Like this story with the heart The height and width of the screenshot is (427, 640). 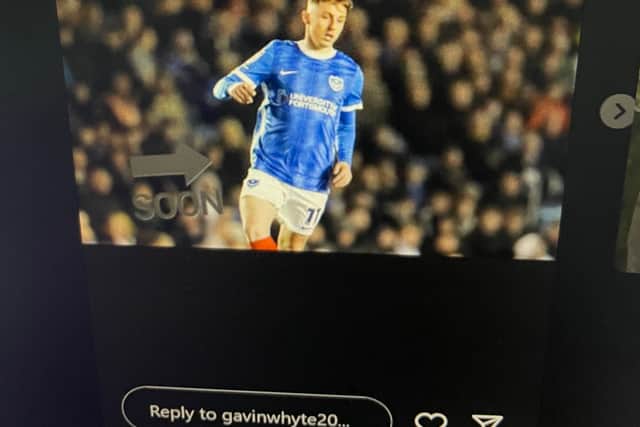431,419
